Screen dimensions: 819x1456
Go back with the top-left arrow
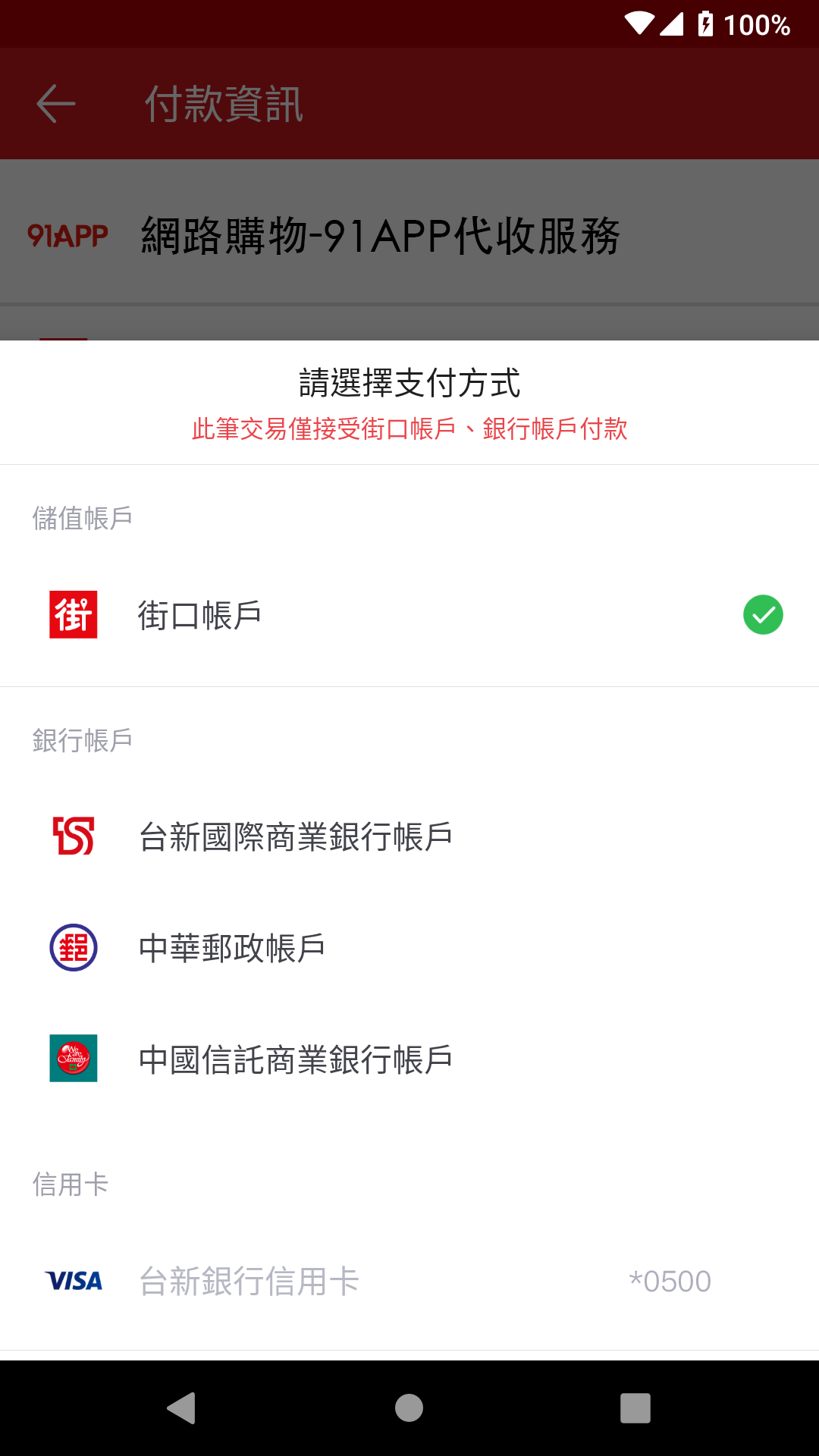tap(56, 104)
